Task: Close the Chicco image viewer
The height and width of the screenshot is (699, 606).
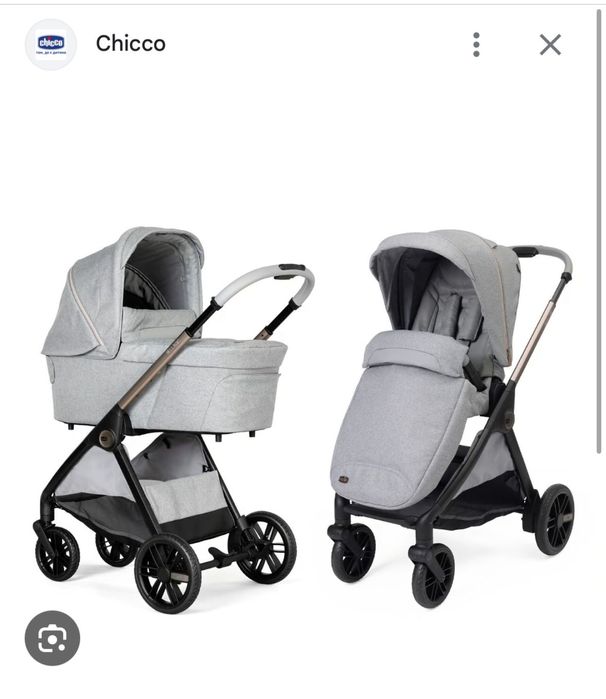Action: 550,44
